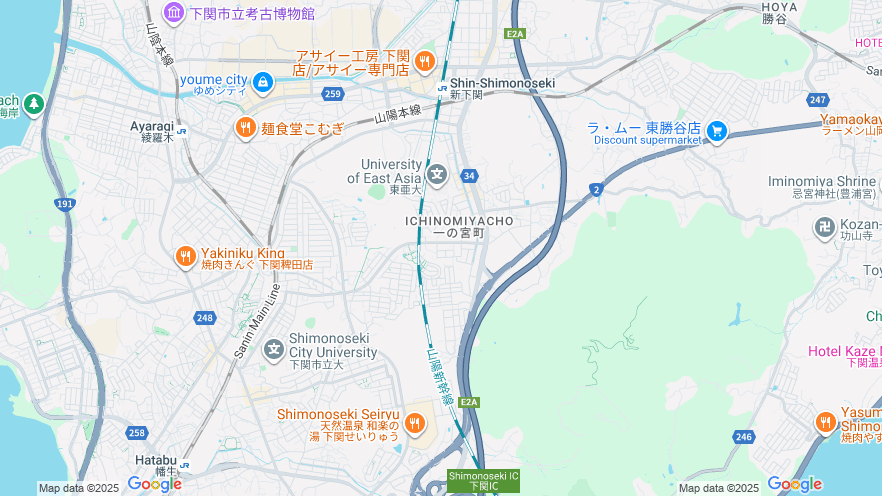Tap the Yakiniku King restaurant pin
The image size is (882, 496).
185,257
